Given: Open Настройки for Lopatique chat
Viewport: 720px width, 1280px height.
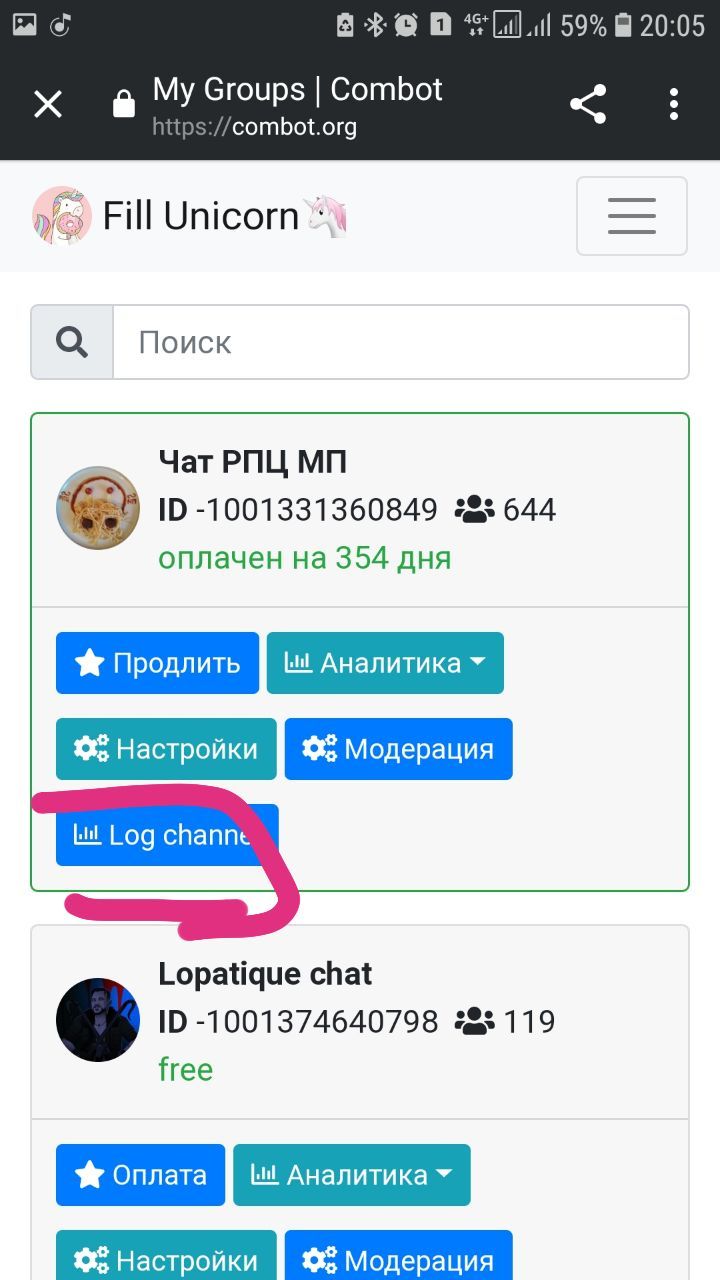Looking at the screenshot, I should pos(166,1258).
